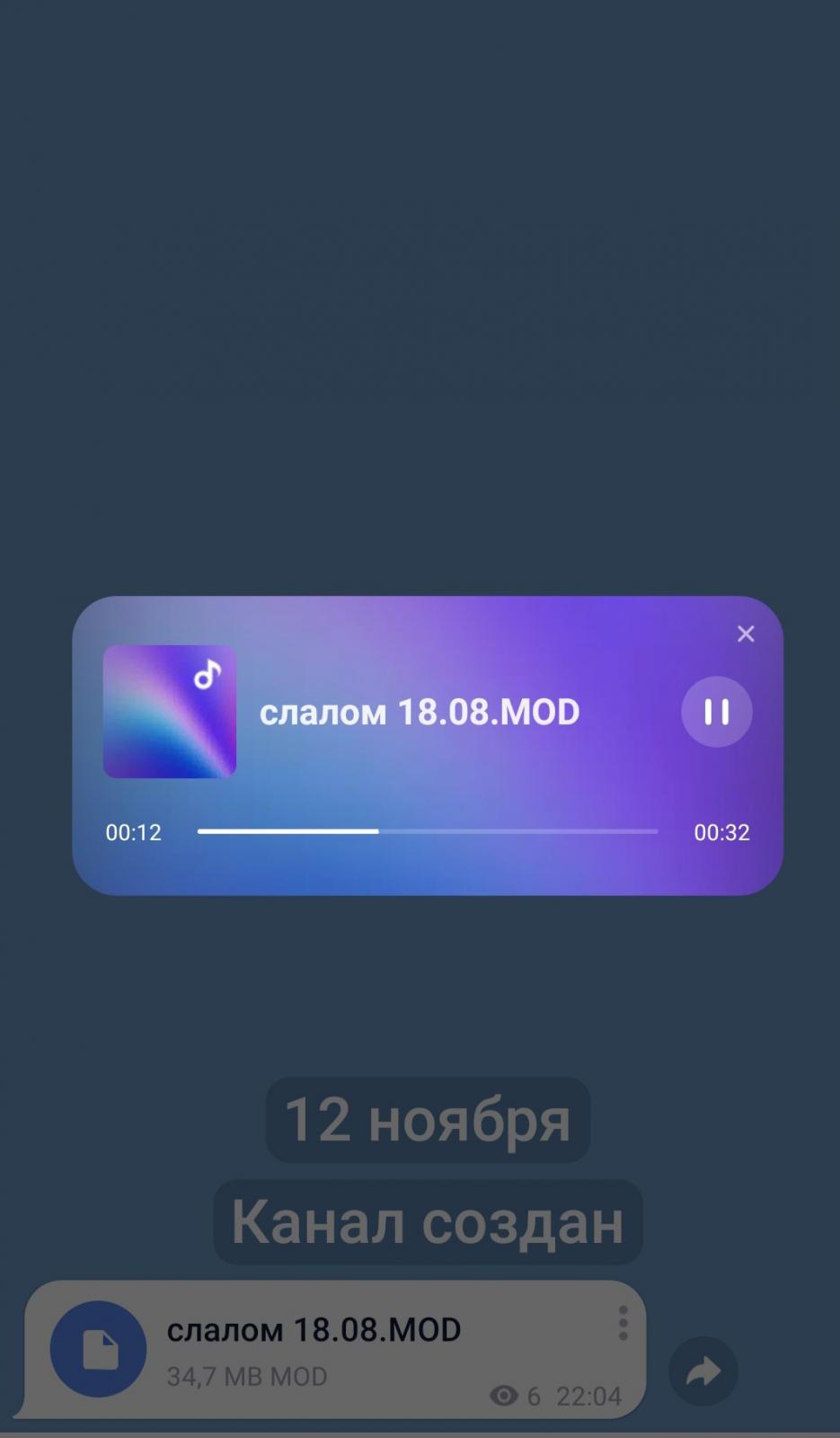Open the message three-dot options menu

click(623, 1324)
